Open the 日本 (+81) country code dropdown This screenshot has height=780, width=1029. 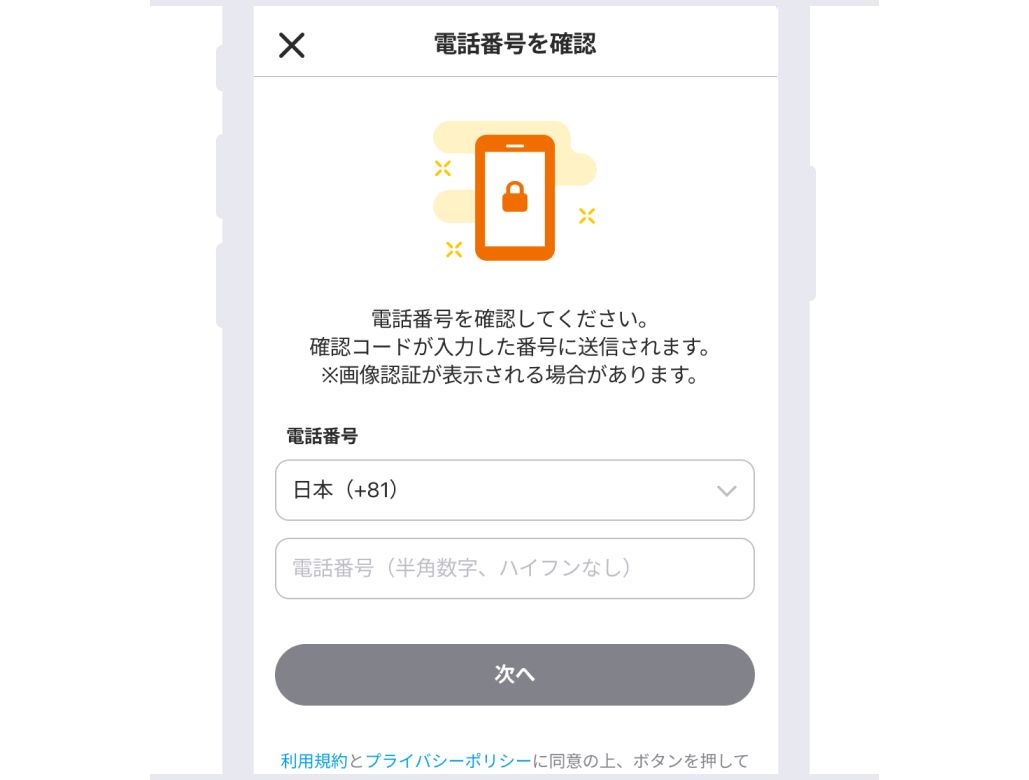[514, 490]
